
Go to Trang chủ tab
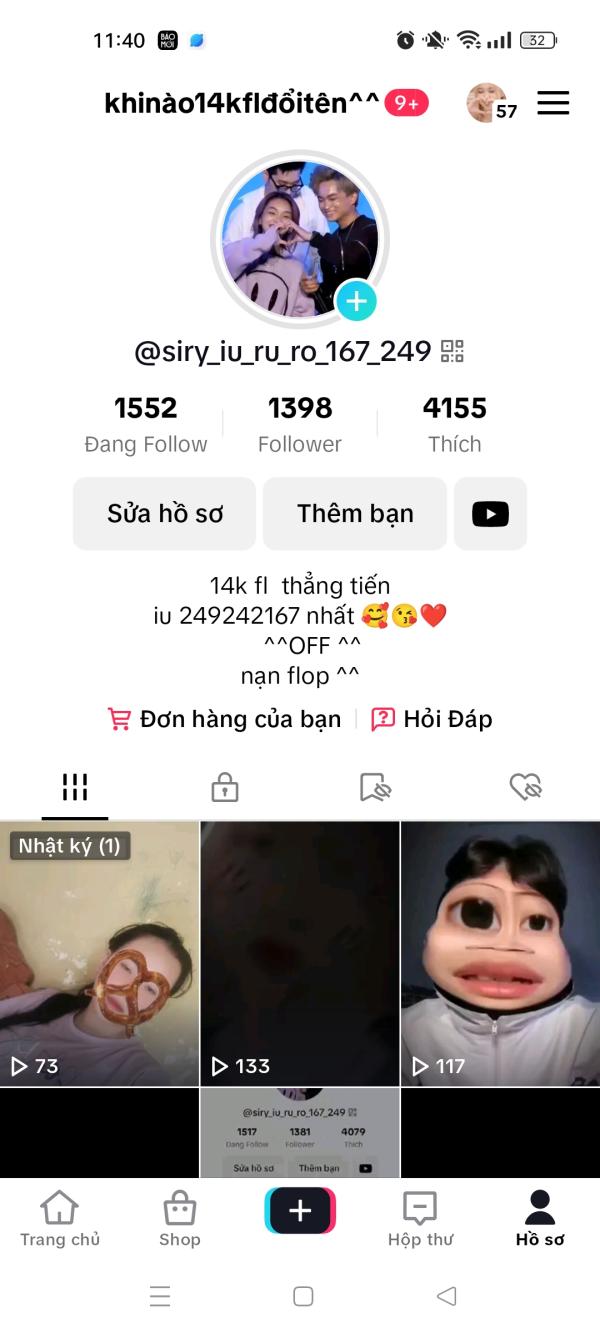click(x=60, y=1219)
